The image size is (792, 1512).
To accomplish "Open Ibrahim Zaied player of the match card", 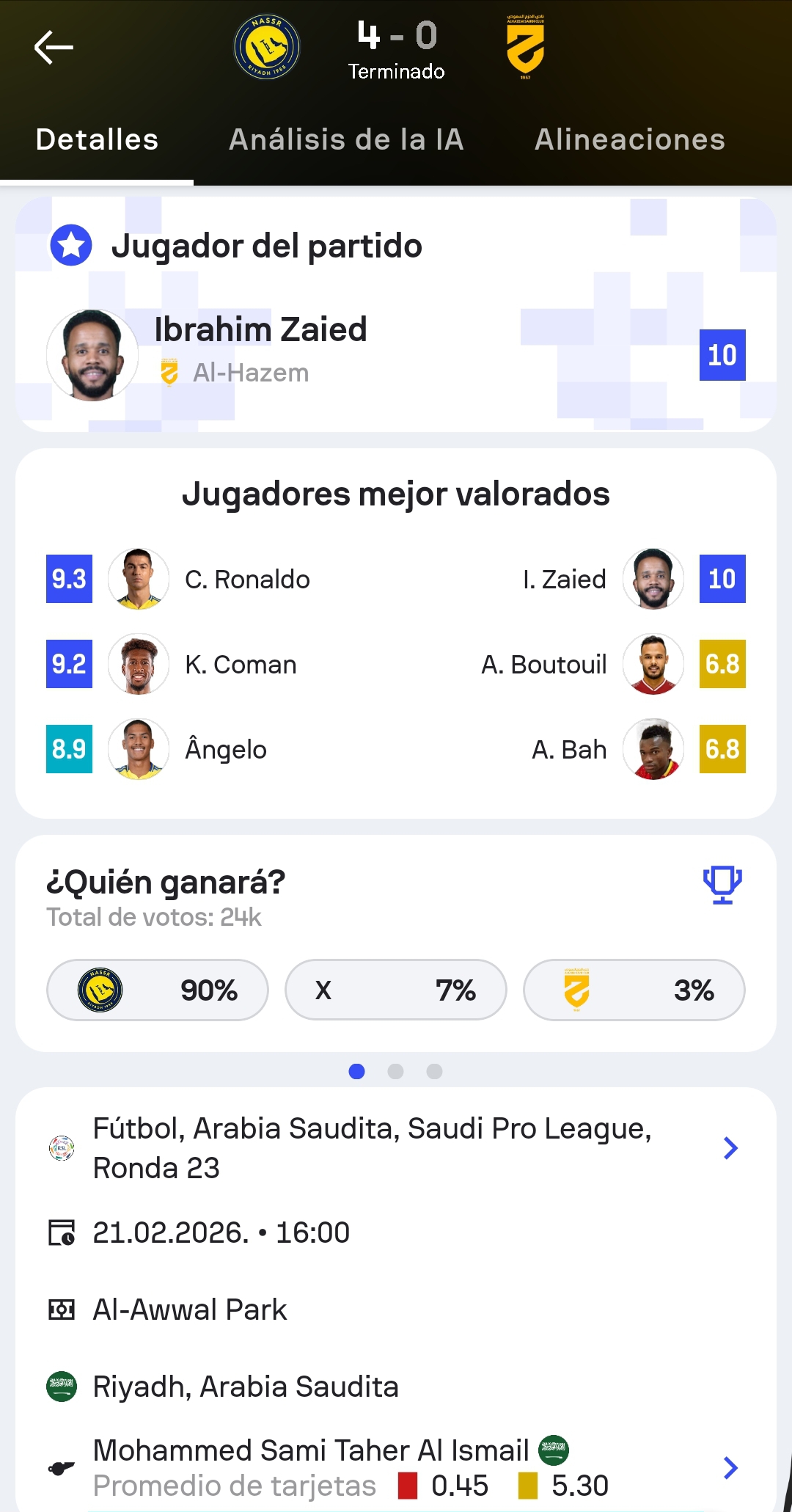I will [260, 348].
